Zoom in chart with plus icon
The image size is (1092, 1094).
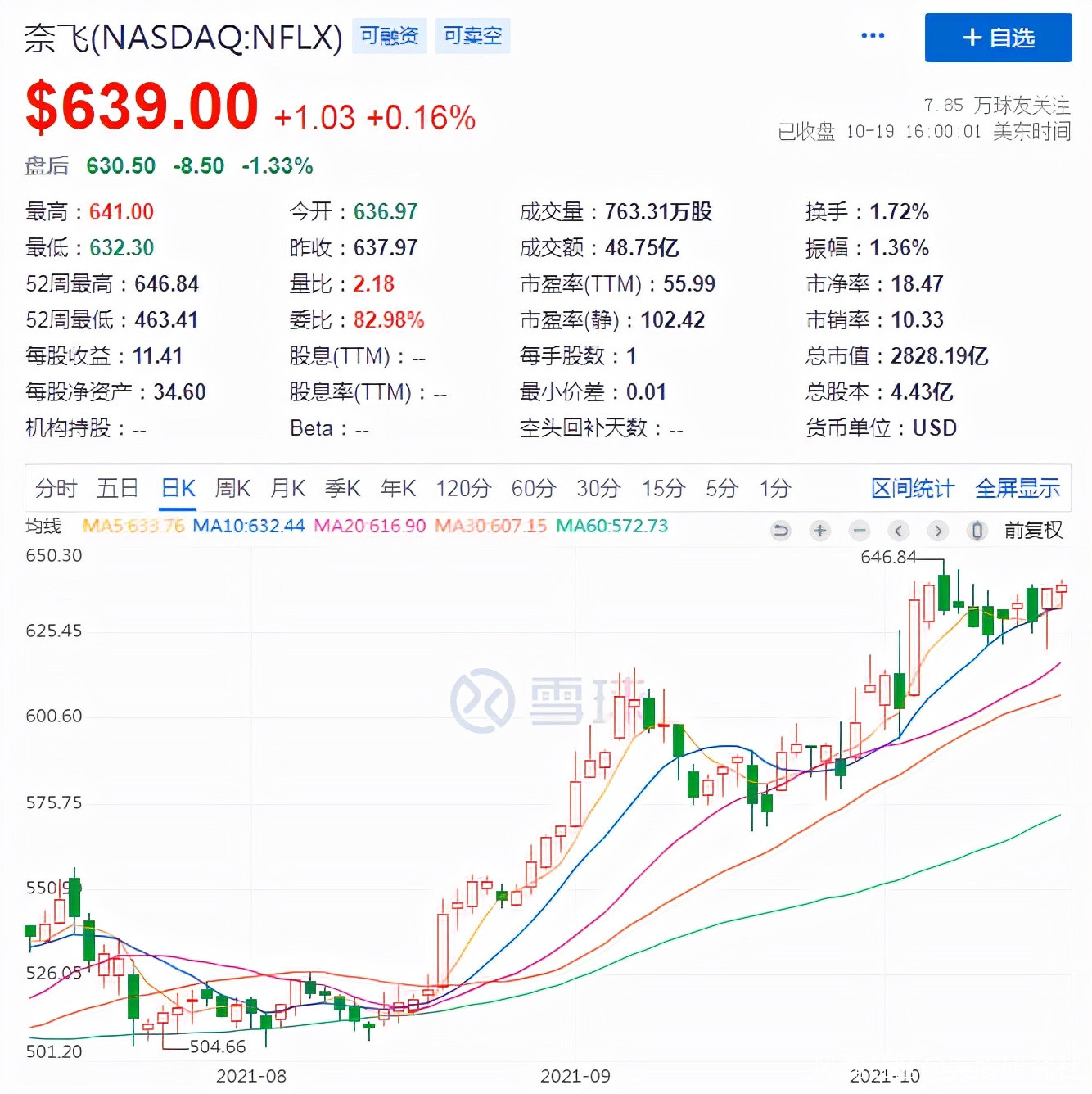(820, 531)
